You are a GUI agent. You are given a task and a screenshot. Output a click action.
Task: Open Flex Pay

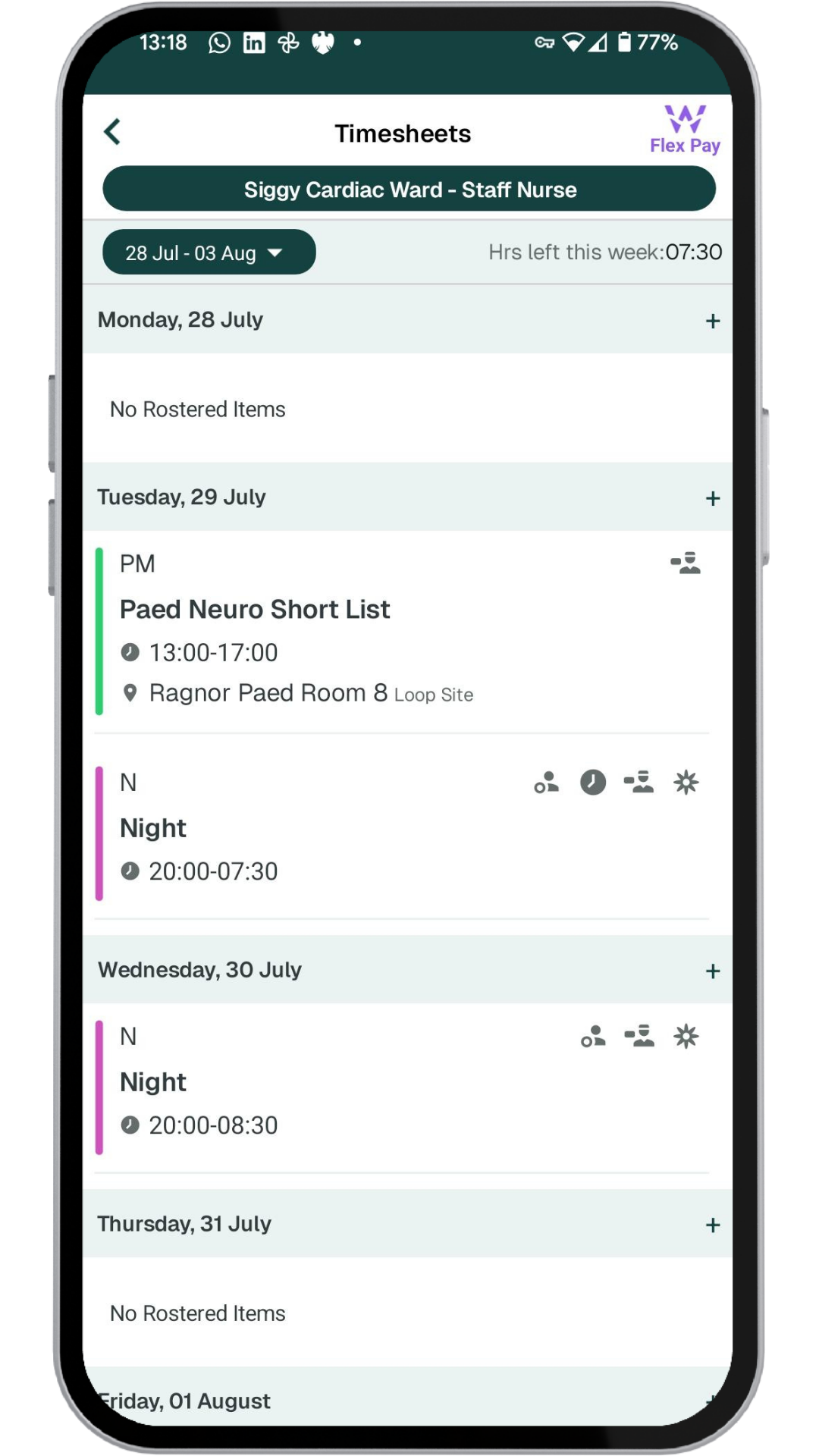click(684, 130)
